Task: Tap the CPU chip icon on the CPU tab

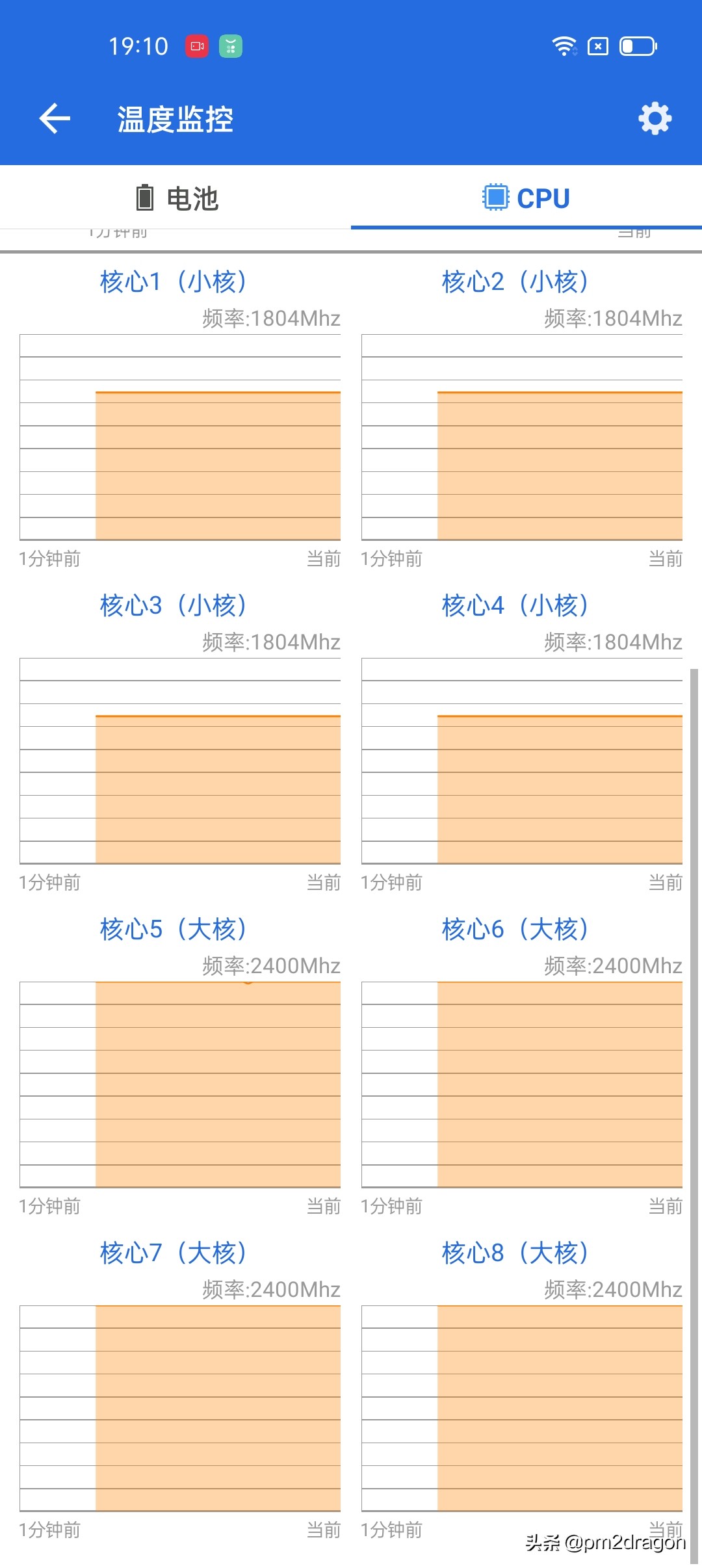Action: point(495,198)
